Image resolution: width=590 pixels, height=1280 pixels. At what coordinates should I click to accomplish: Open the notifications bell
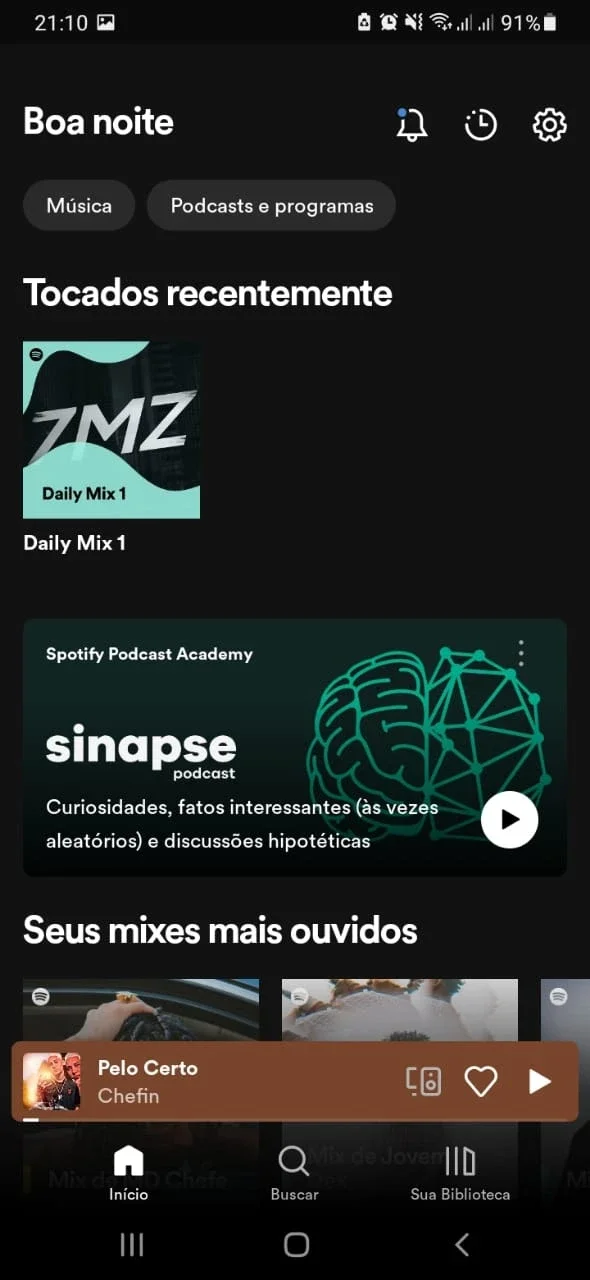(411, 125)
